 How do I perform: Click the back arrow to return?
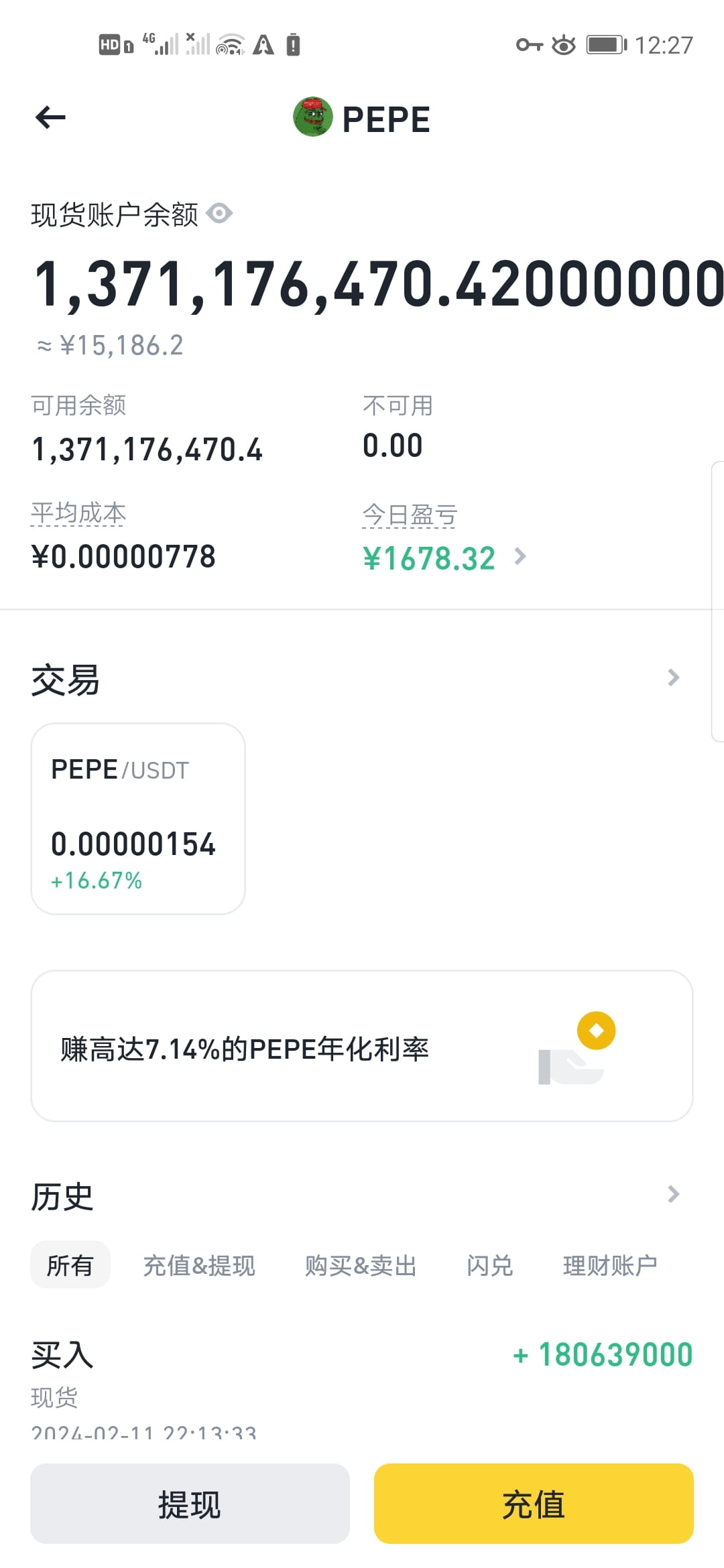48,117
